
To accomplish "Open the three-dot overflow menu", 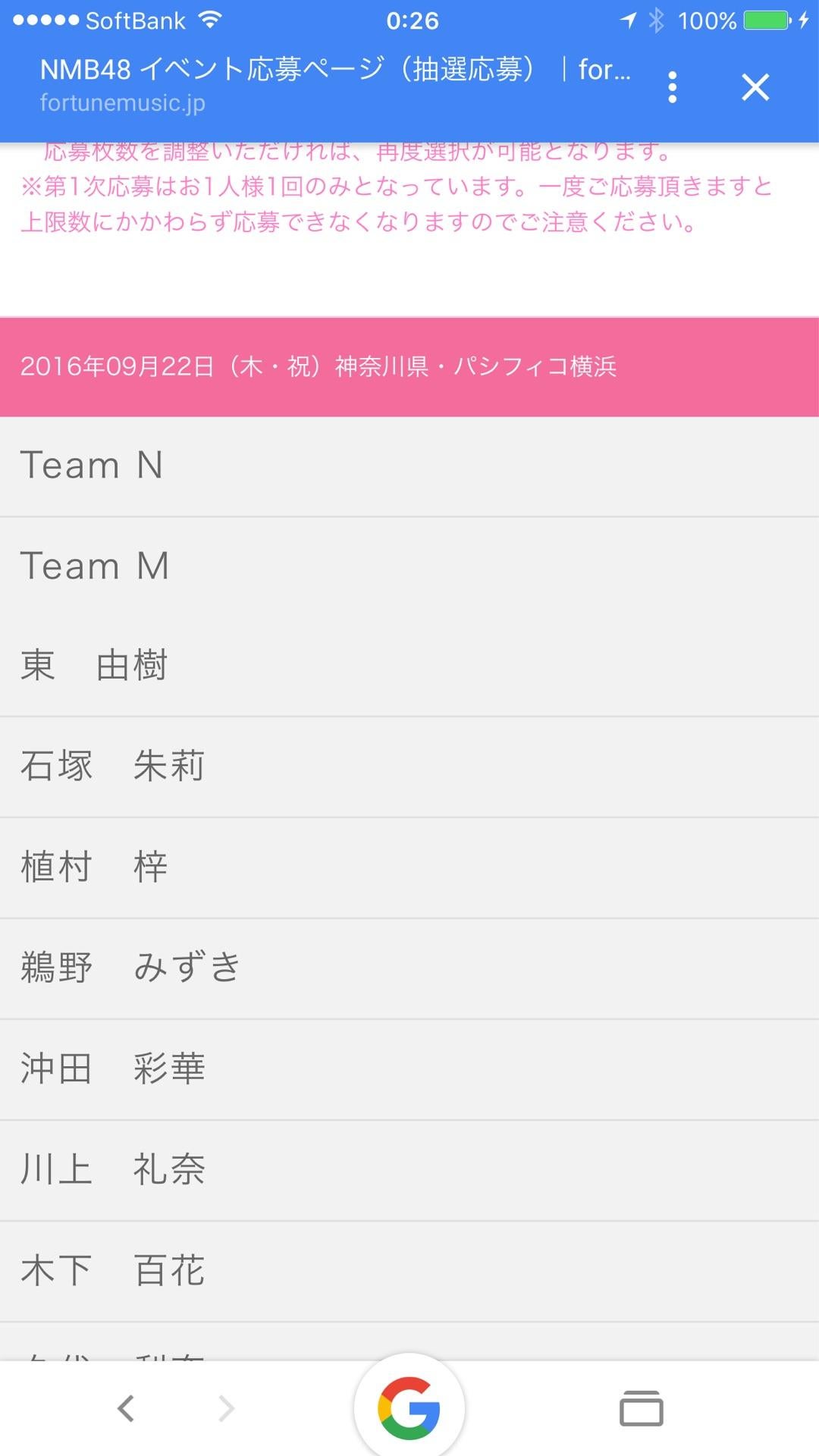I will (672, 87).
